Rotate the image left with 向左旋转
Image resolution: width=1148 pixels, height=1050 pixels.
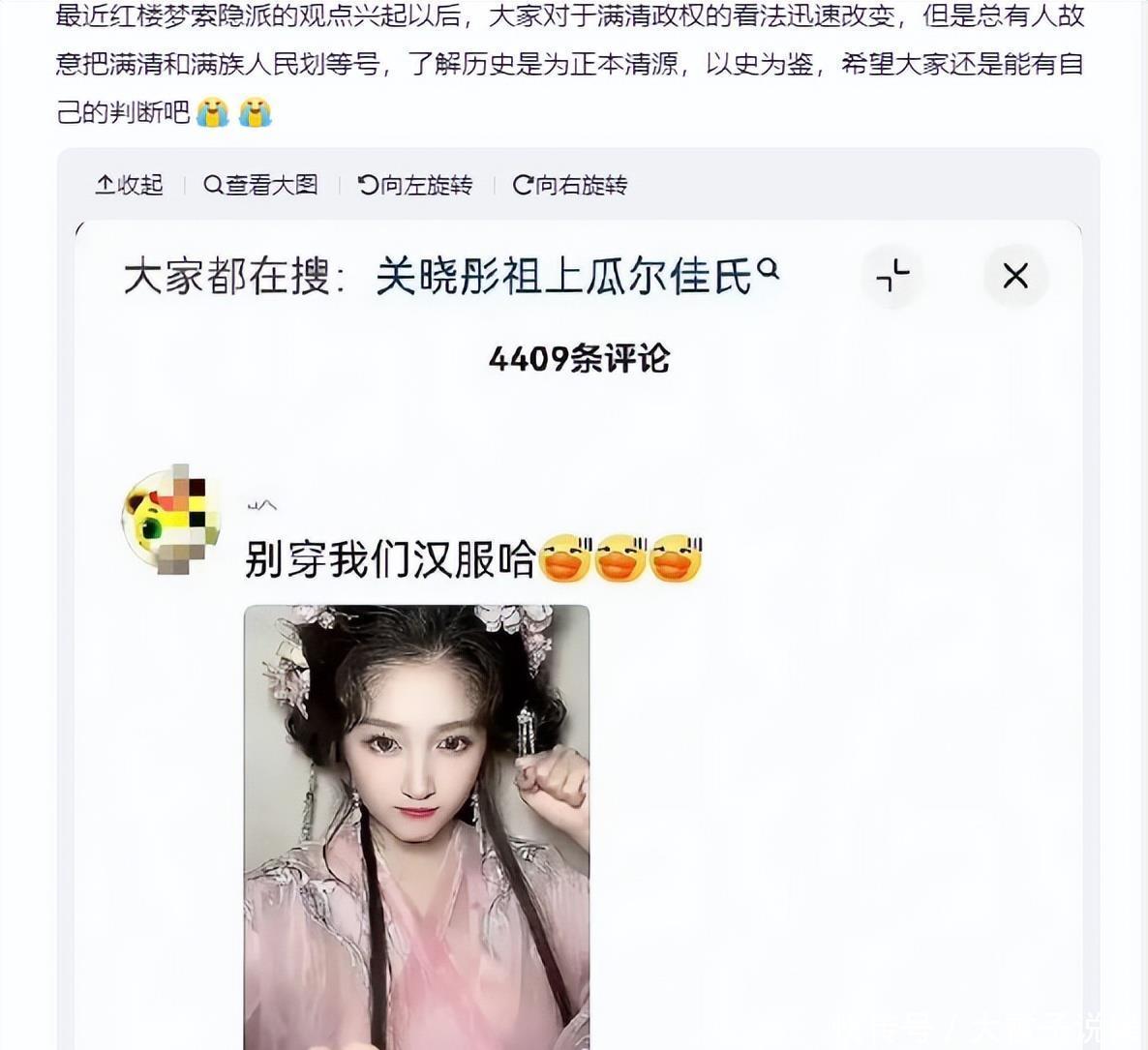415,185
